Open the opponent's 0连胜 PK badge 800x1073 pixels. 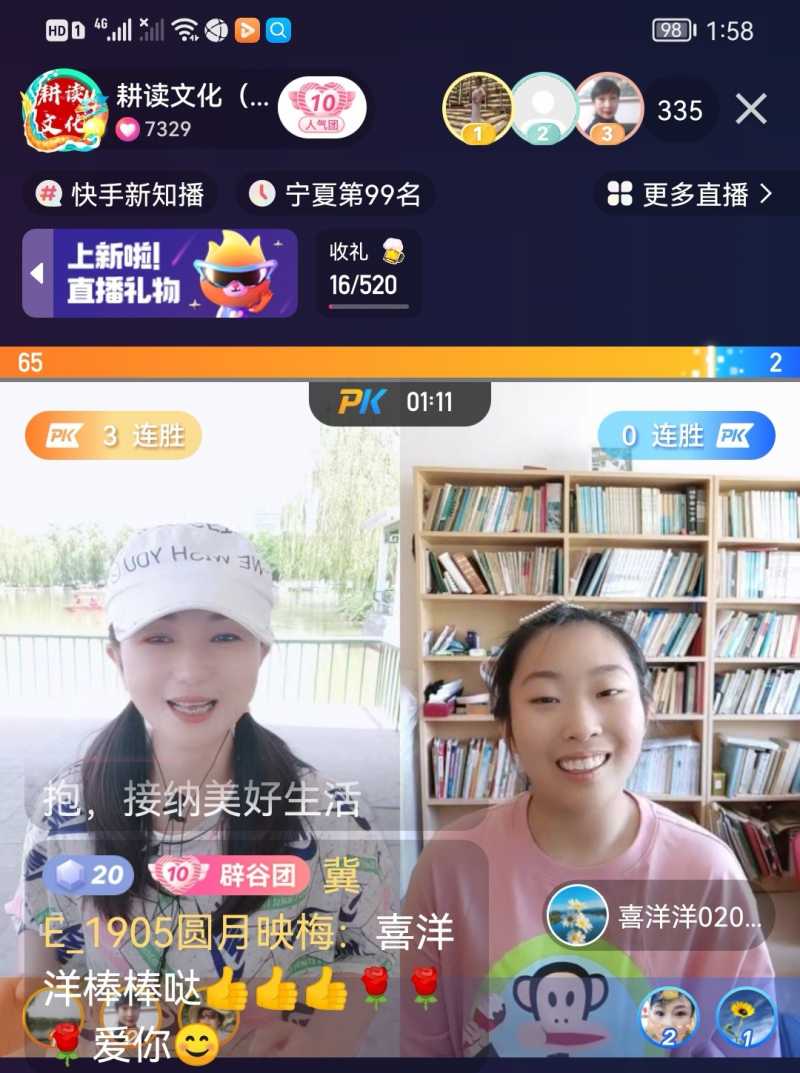[x=686, y=436]
